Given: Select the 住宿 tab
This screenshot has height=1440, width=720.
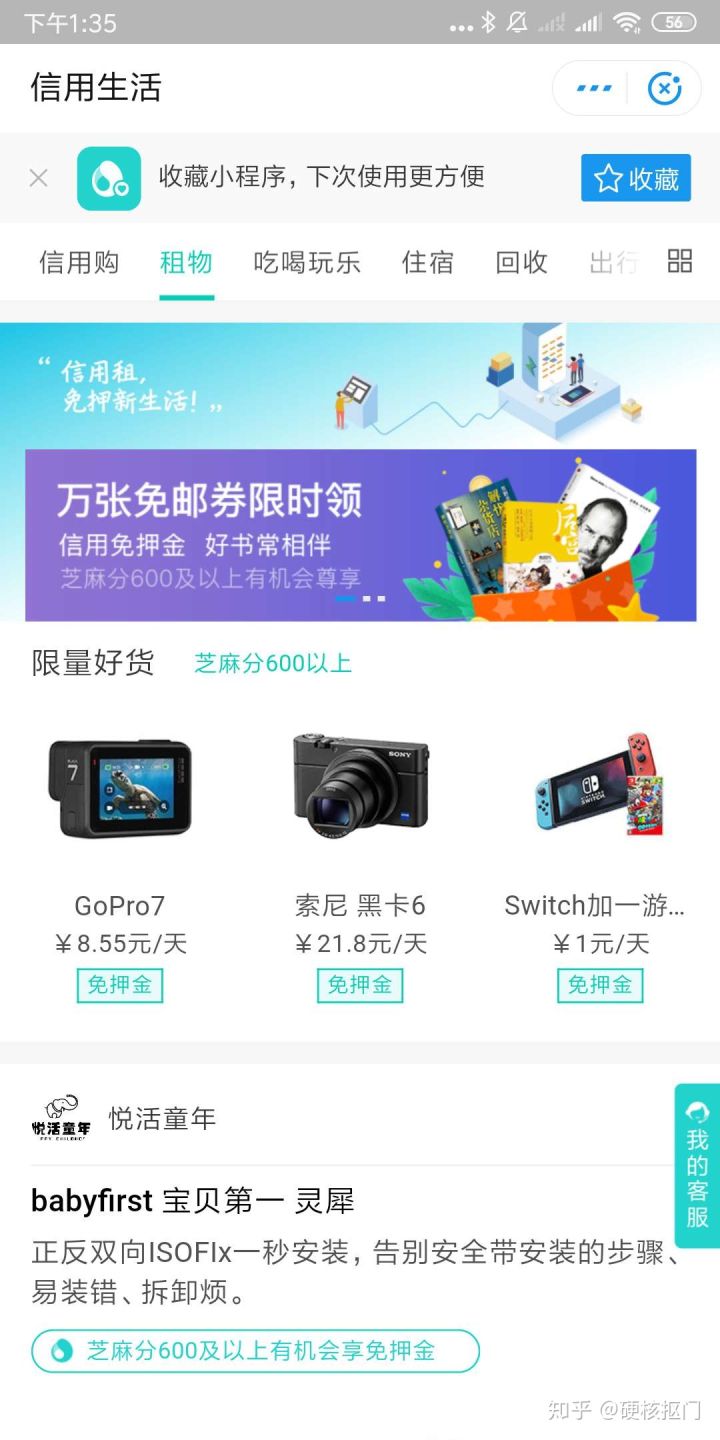Looking at the screenshot, I should pyautogui.click(x=428, y=262).
